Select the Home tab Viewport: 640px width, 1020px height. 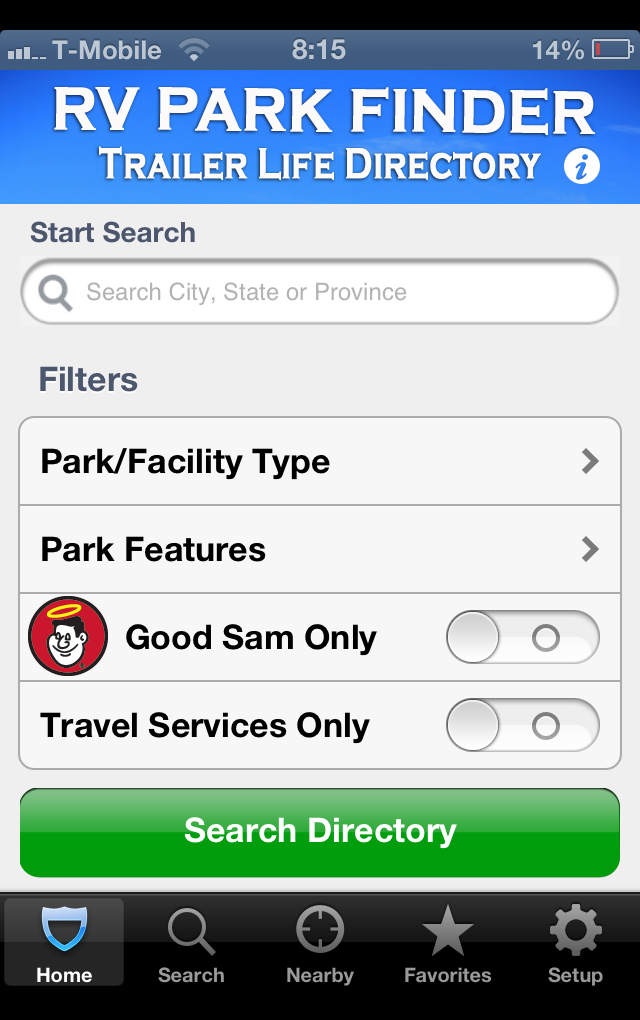(x=64, y=944)
